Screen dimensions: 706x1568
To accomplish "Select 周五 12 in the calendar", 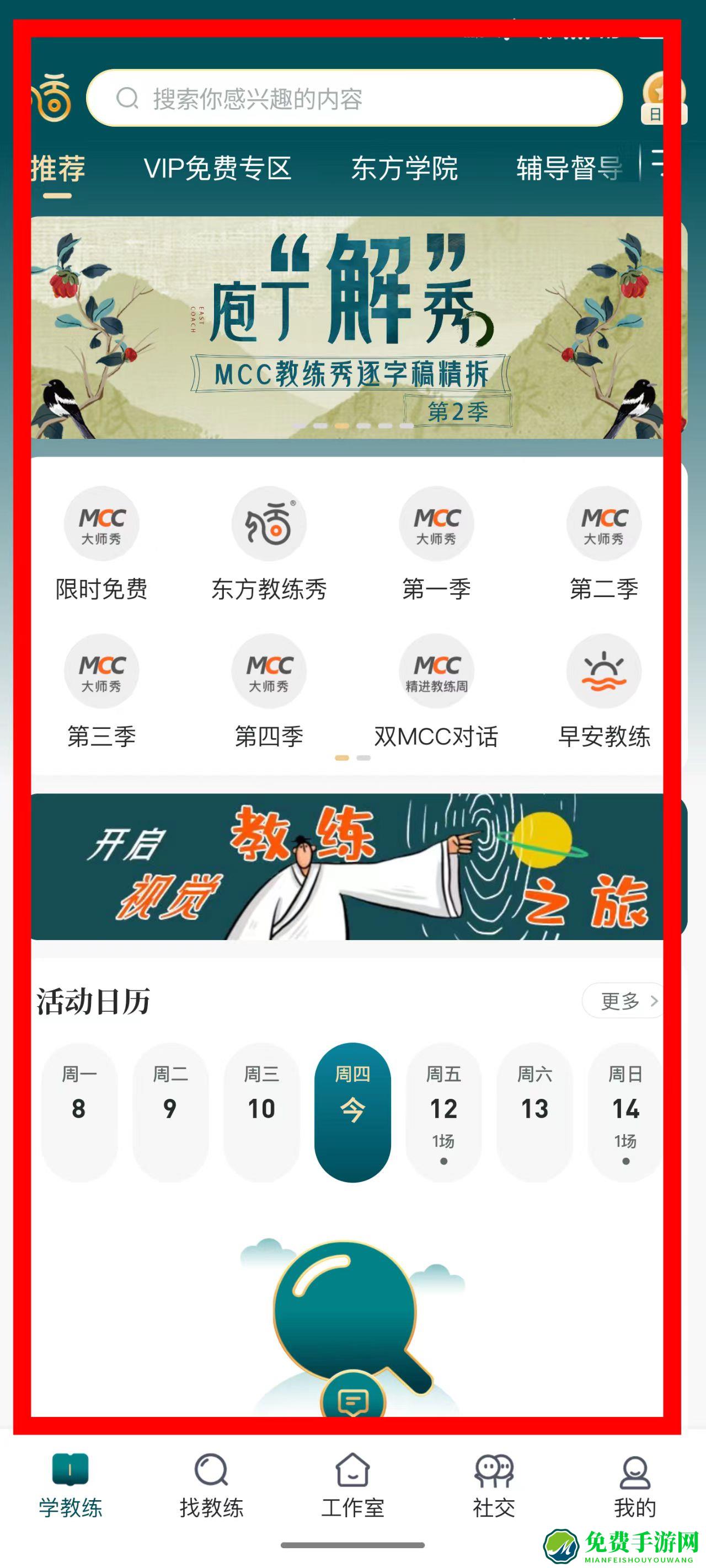I will [443, 1111].
